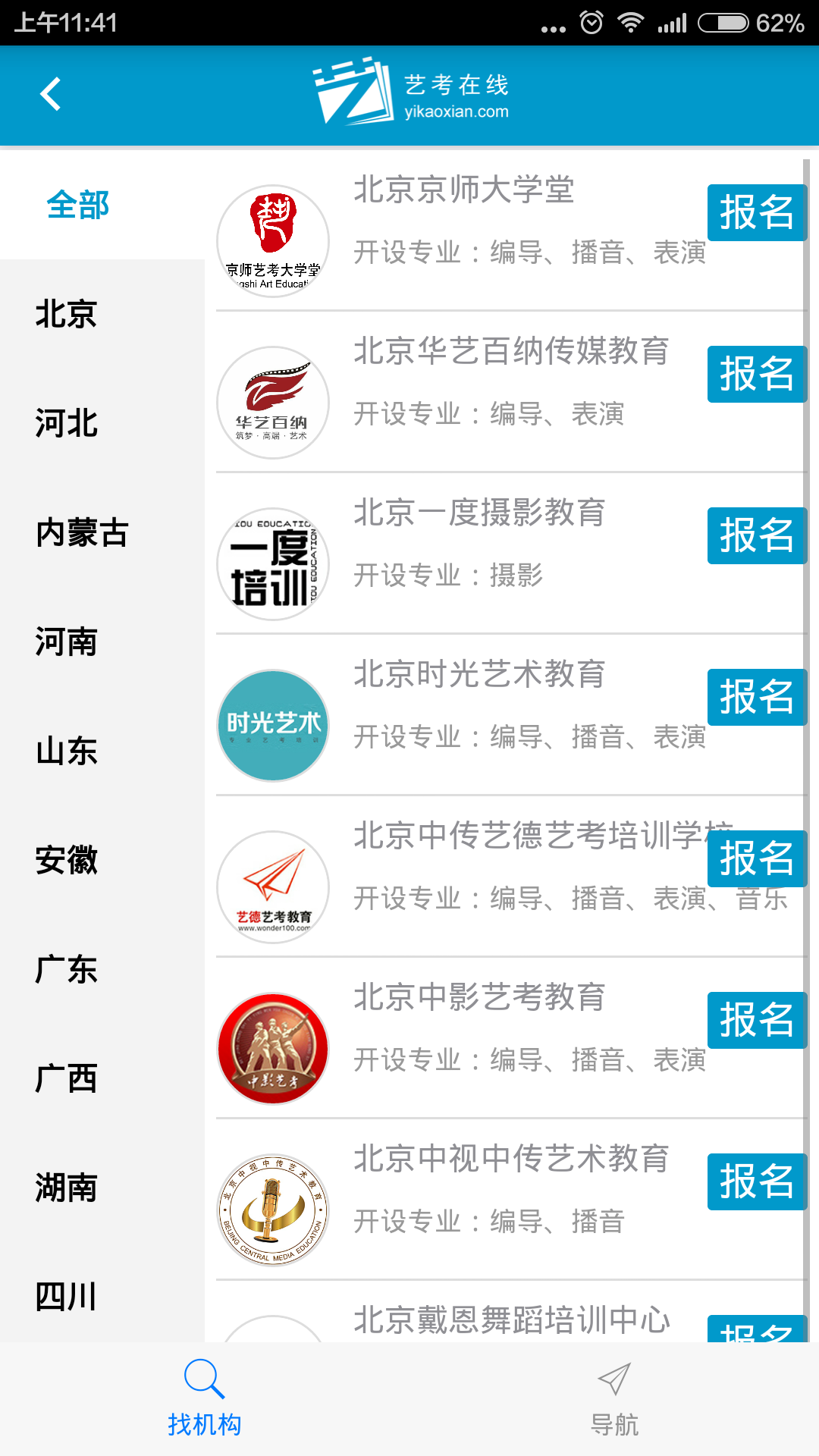Show institutions in 内蒙古
Image resolution: width=819 pixels, height=1456 pixels.
click(x=82, y=532)
